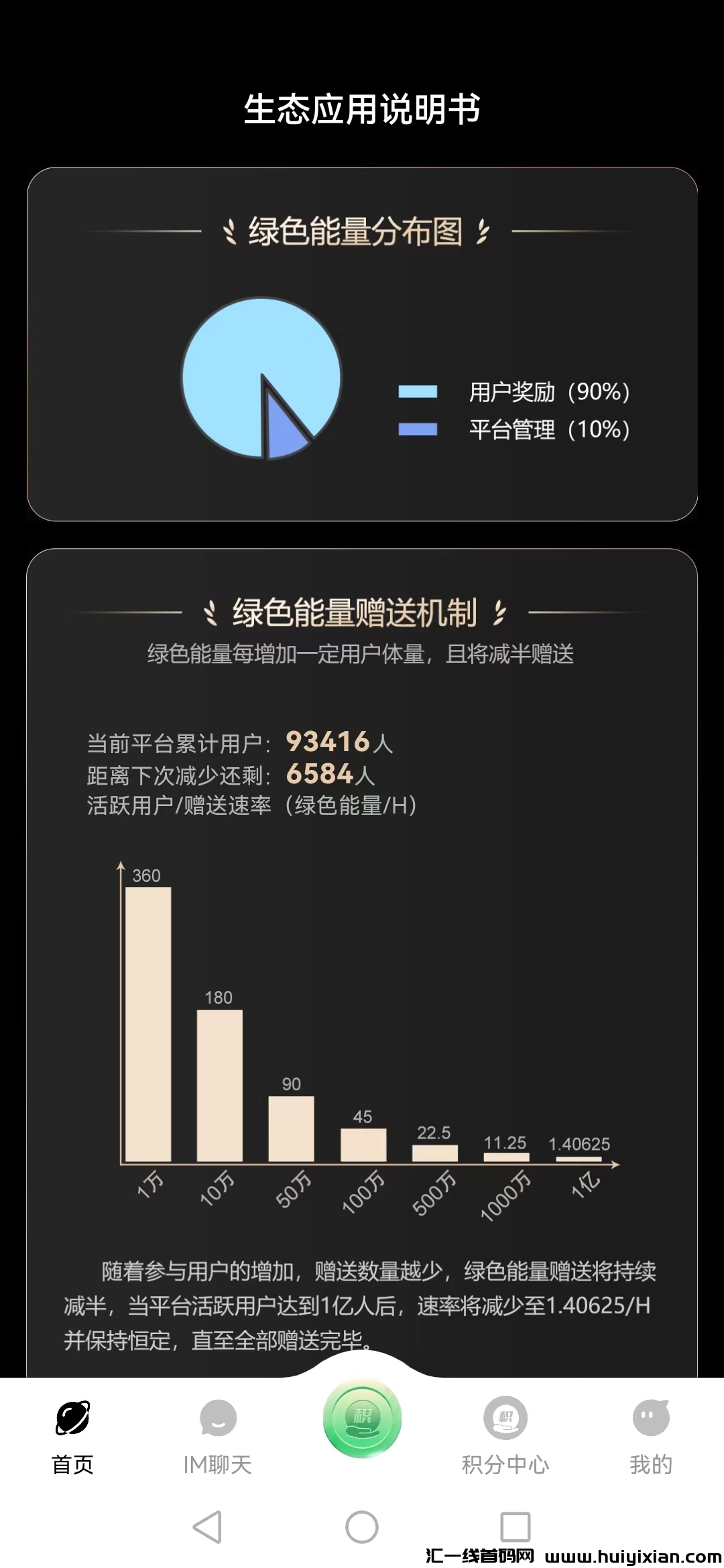This screenshot has width=724, height=1568.
Task: Open the recent apps button
Action: click(x=516, y=1527)
